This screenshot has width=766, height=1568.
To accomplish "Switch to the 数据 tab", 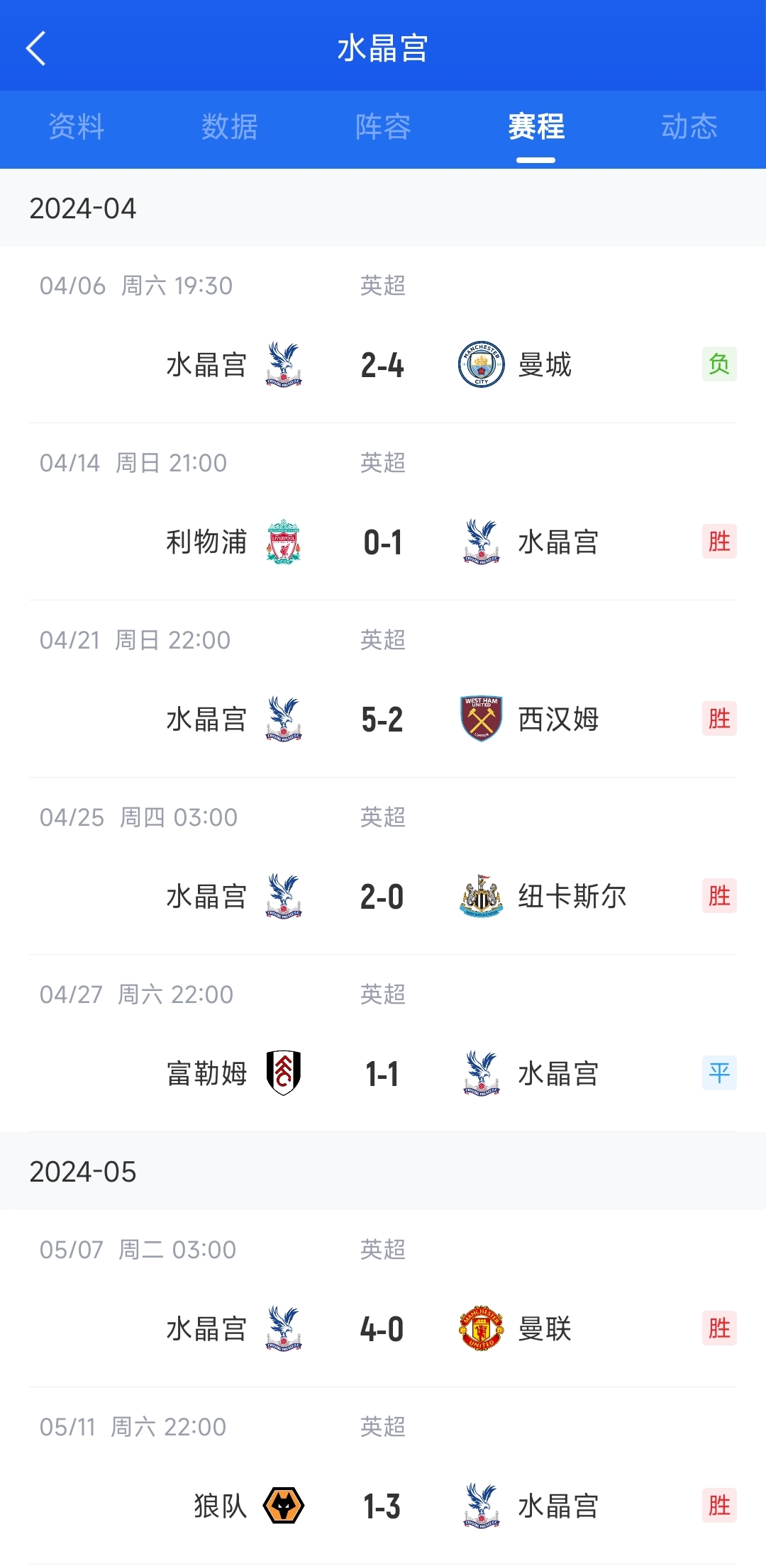I will [229, 128].
